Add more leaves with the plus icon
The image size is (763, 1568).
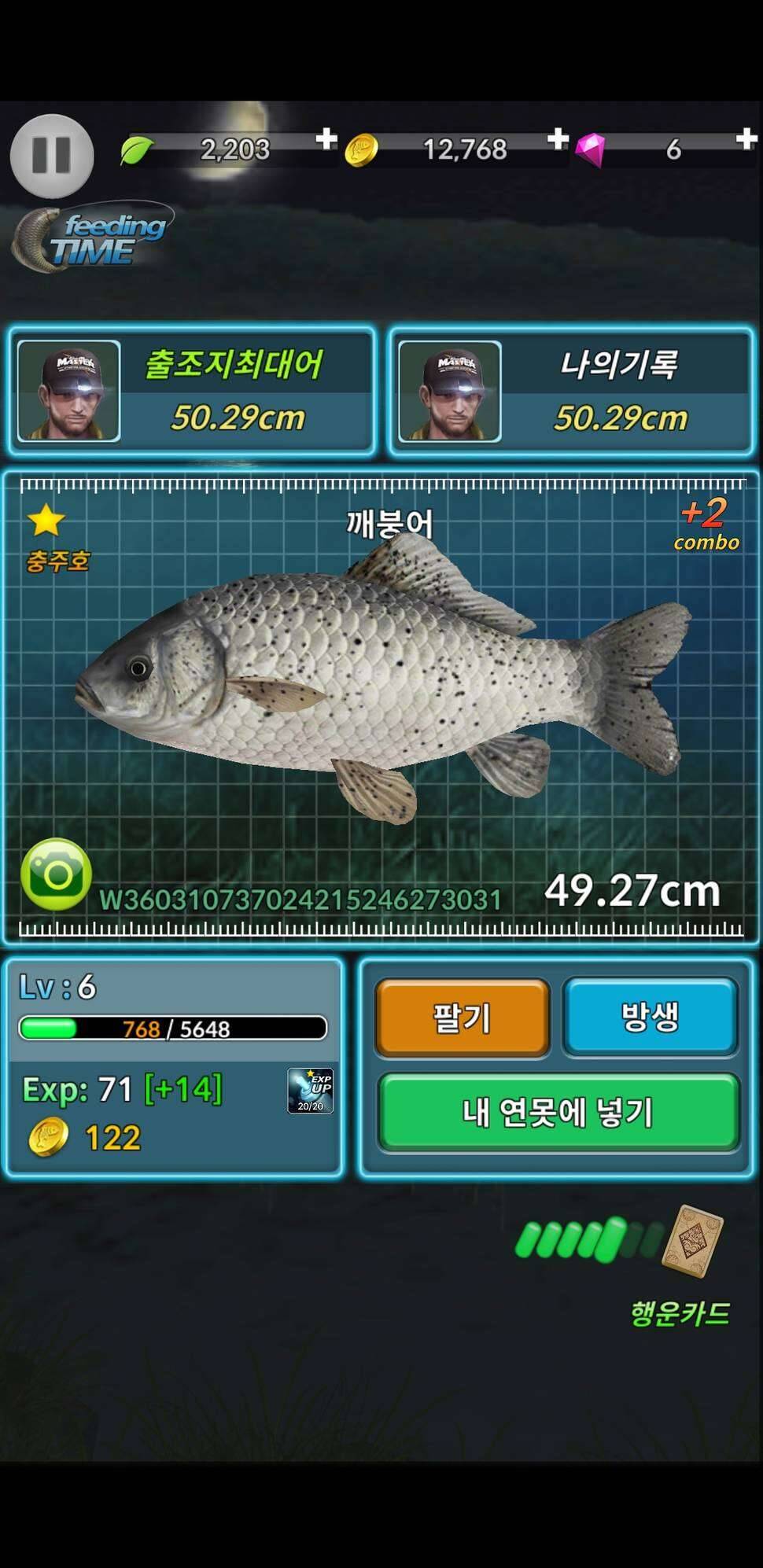tap(326, 140)
